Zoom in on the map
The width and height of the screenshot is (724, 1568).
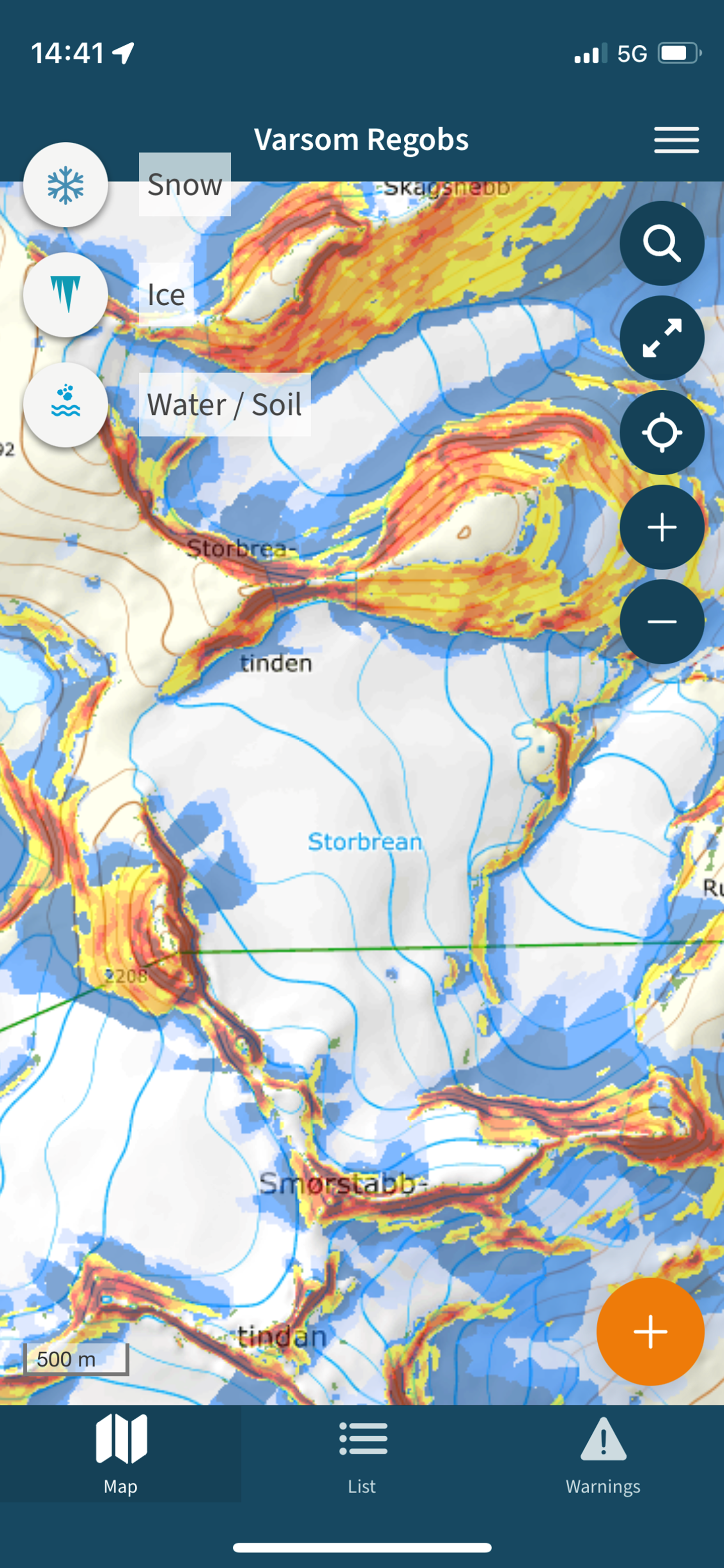click(661, 527)
